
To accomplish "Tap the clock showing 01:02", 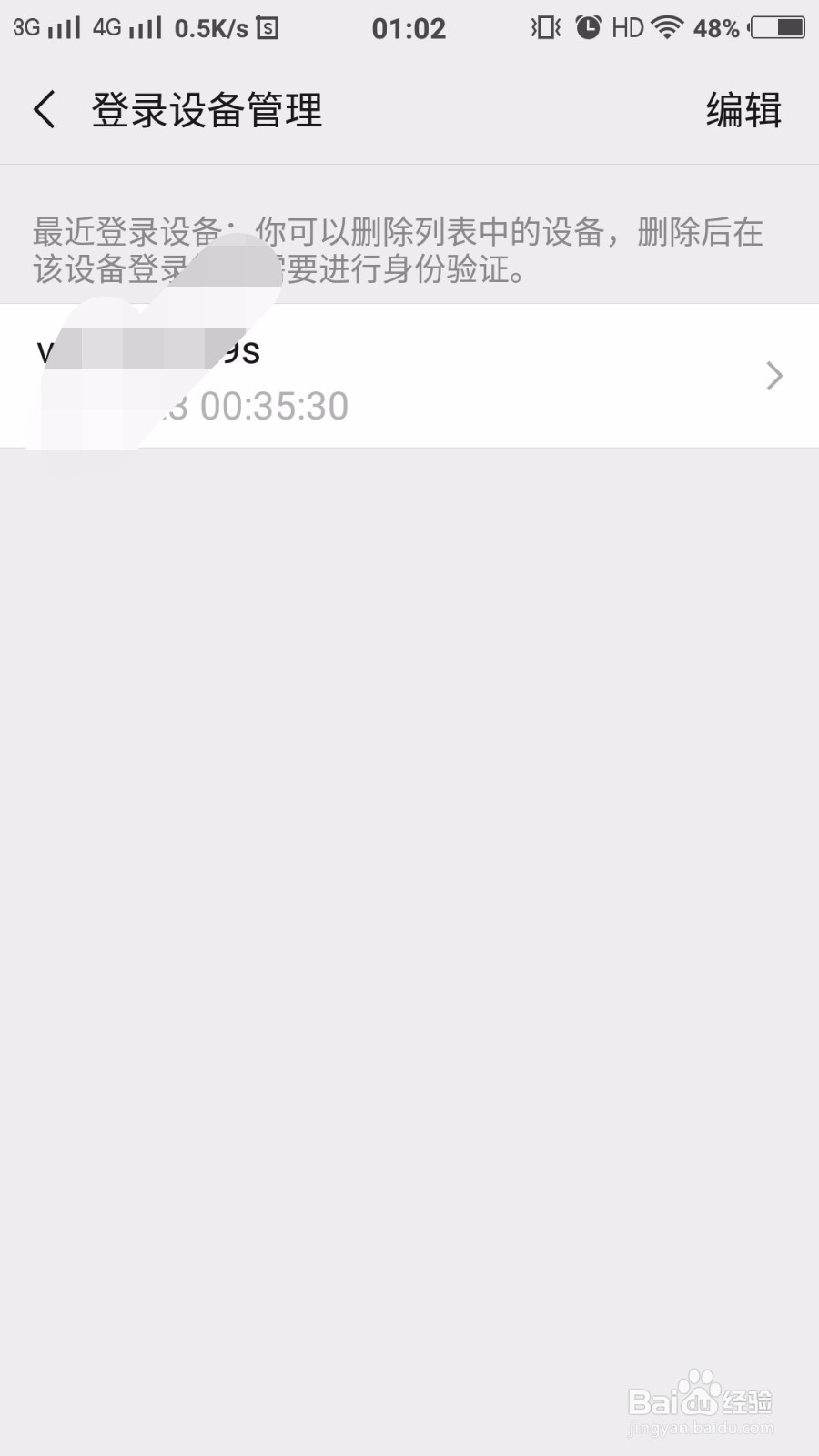I will click(409, 27).
